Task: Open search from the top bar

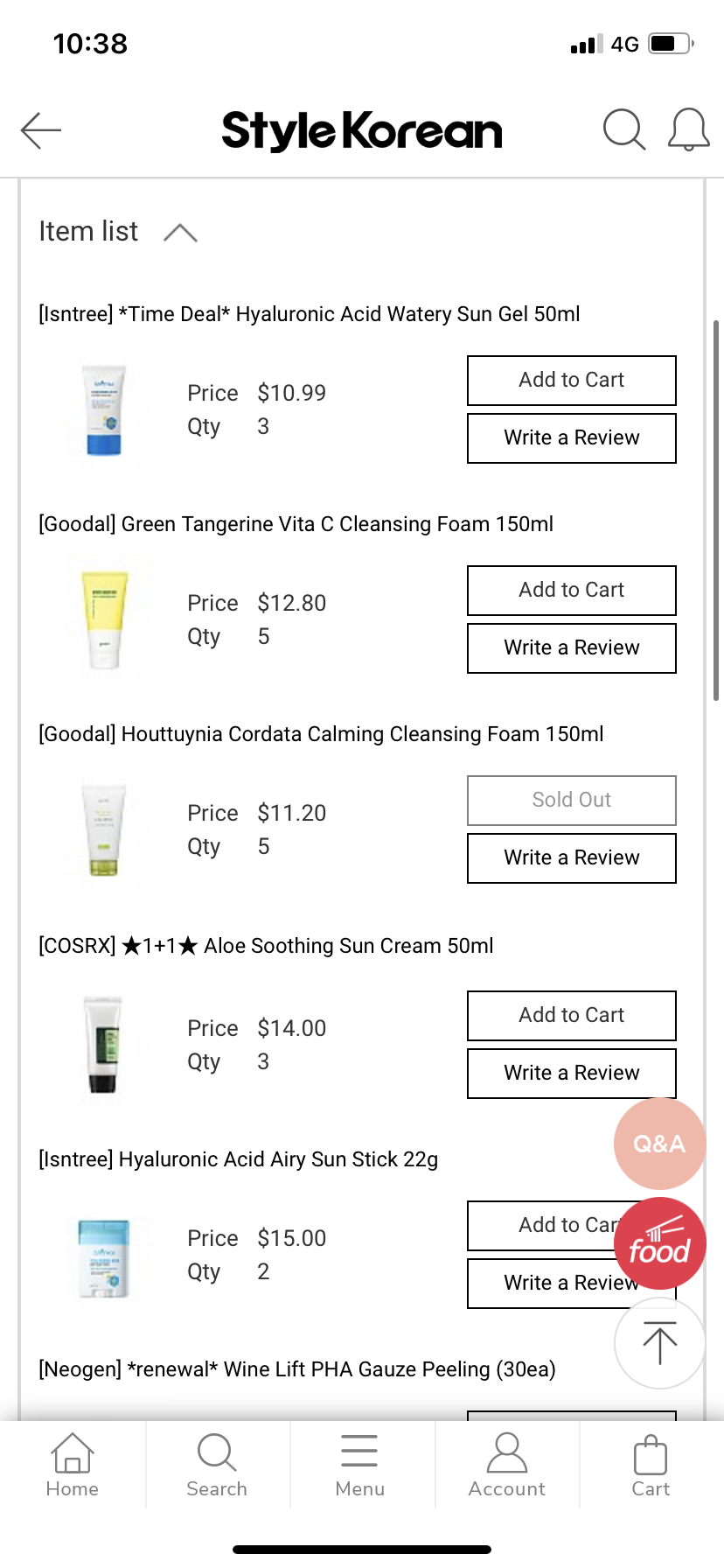Action: 624,129
